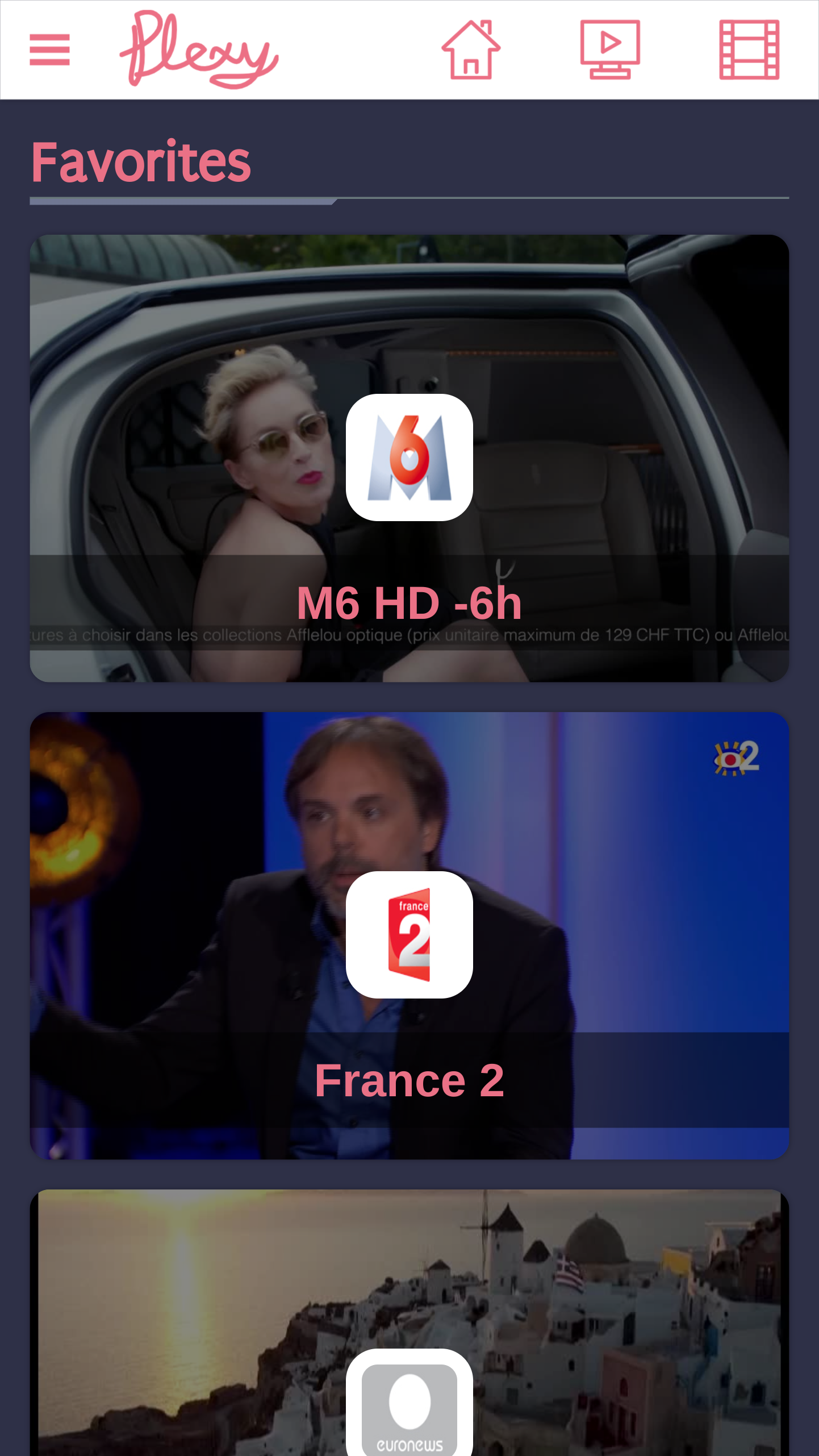Open the France 2 channel card

tap(409, 935)
